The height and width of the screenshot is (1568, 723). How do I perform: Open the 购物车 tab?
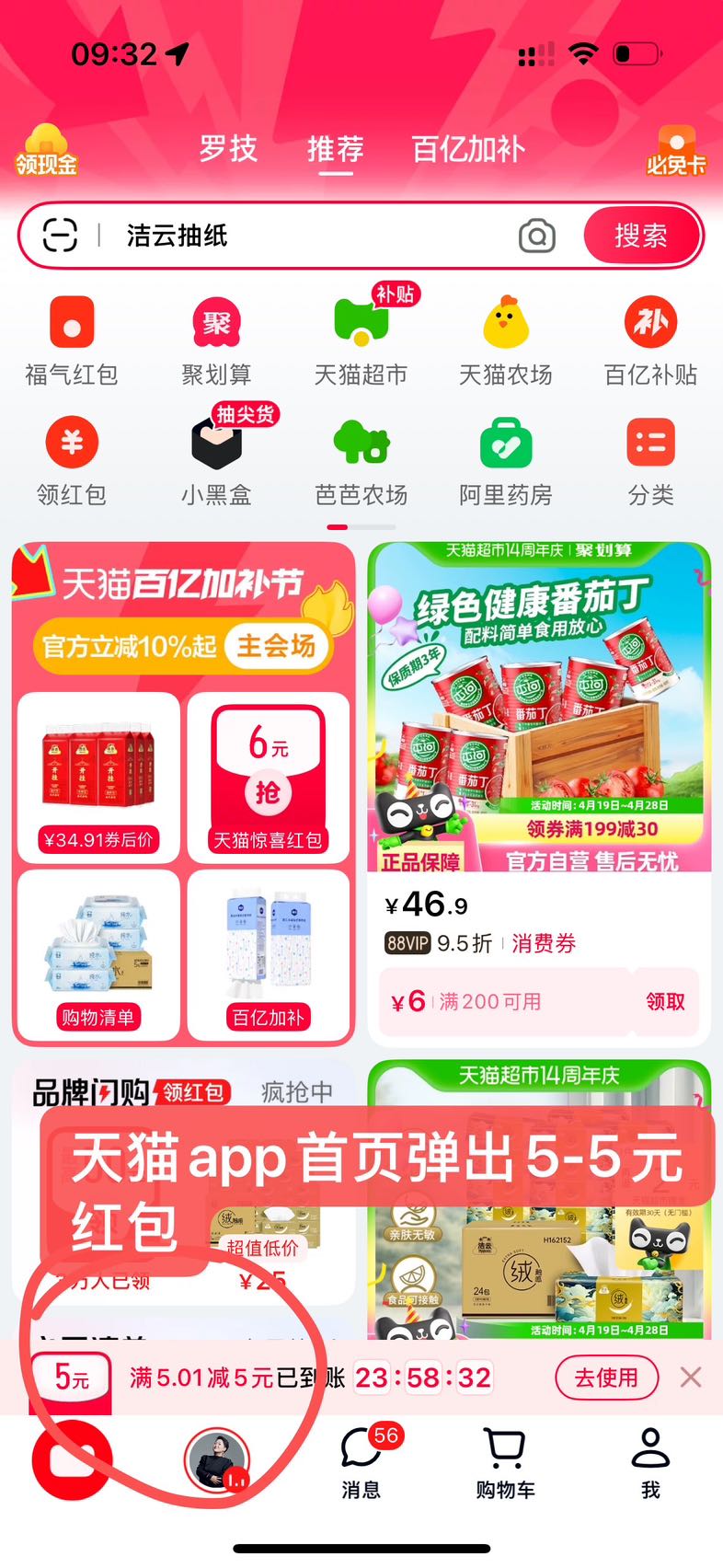[x=505, y=1463]
